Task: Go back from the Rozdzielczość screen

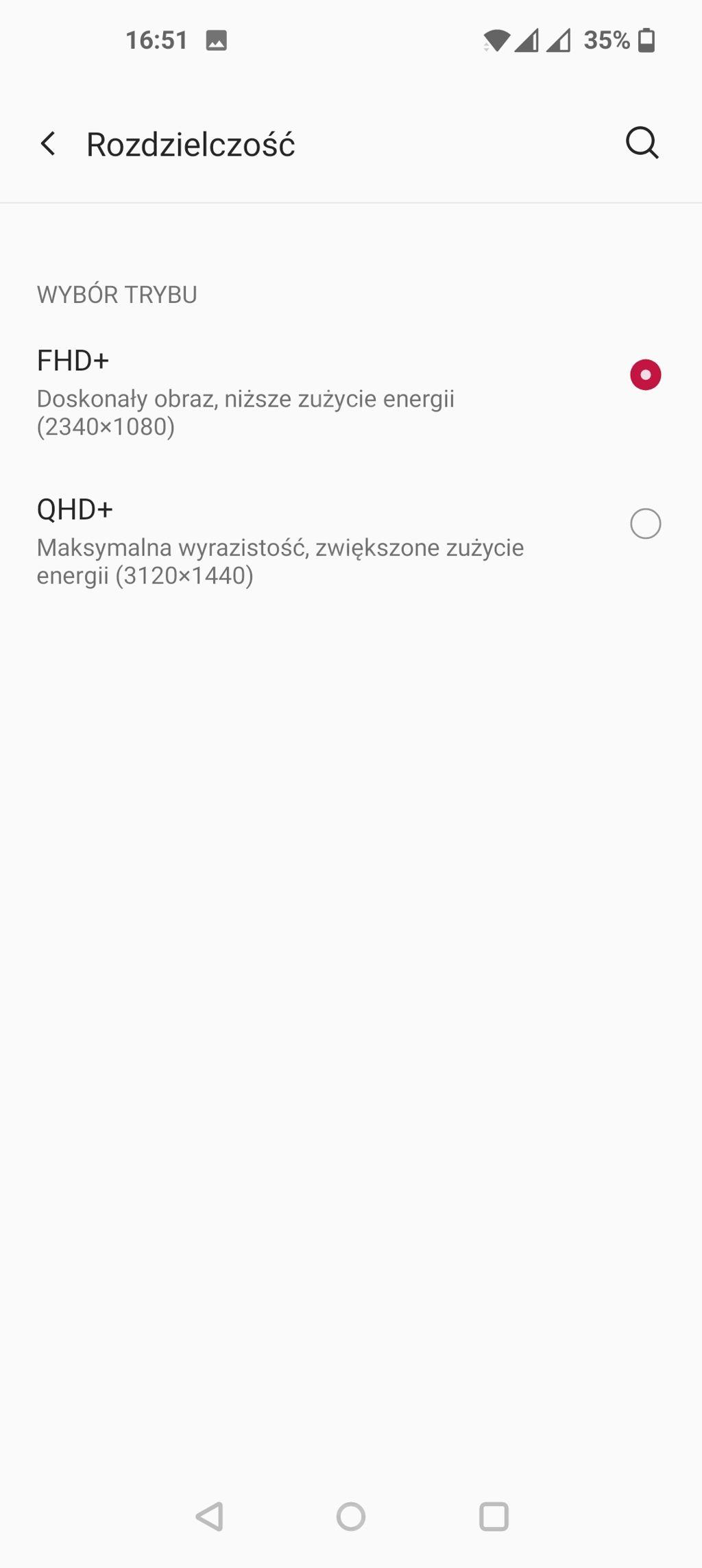Action: point(48,144)
